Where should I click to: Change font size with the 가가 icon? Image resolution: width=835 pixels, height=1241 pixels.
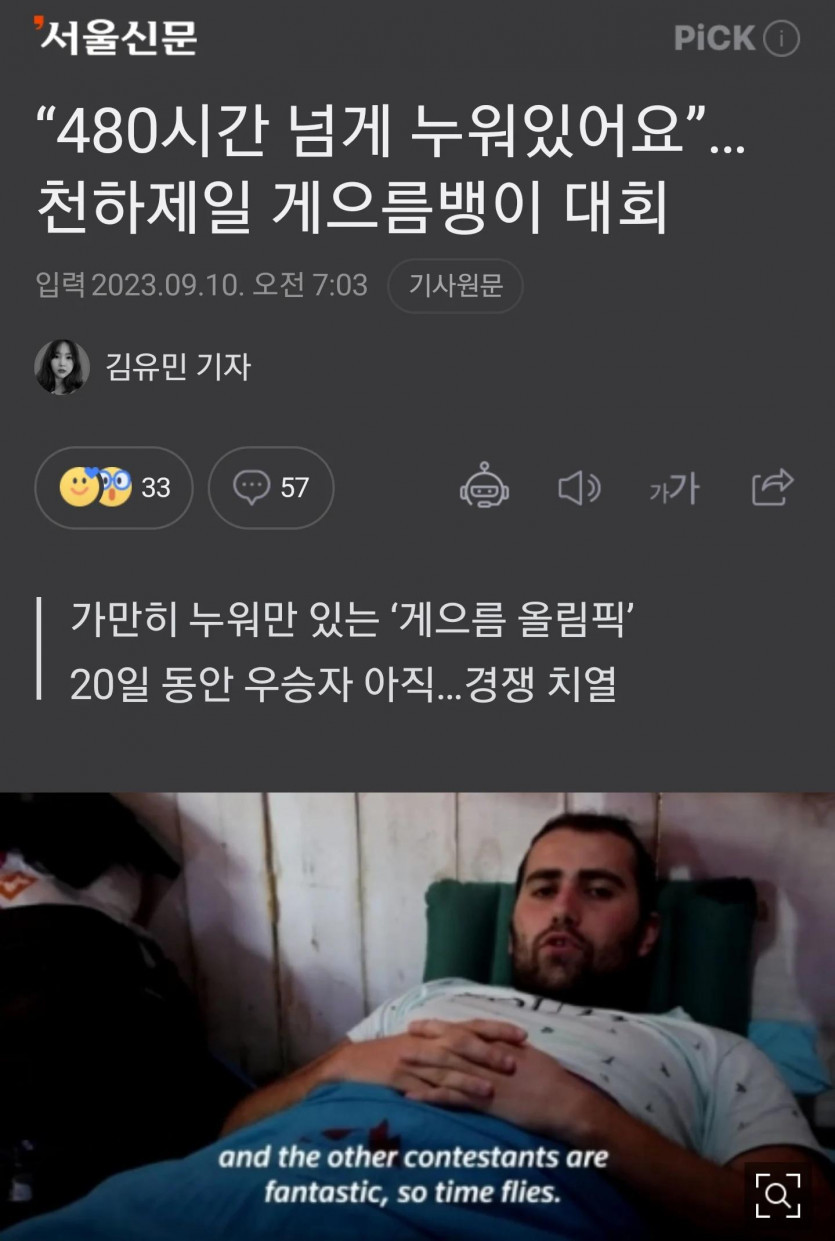click(673, 488)
